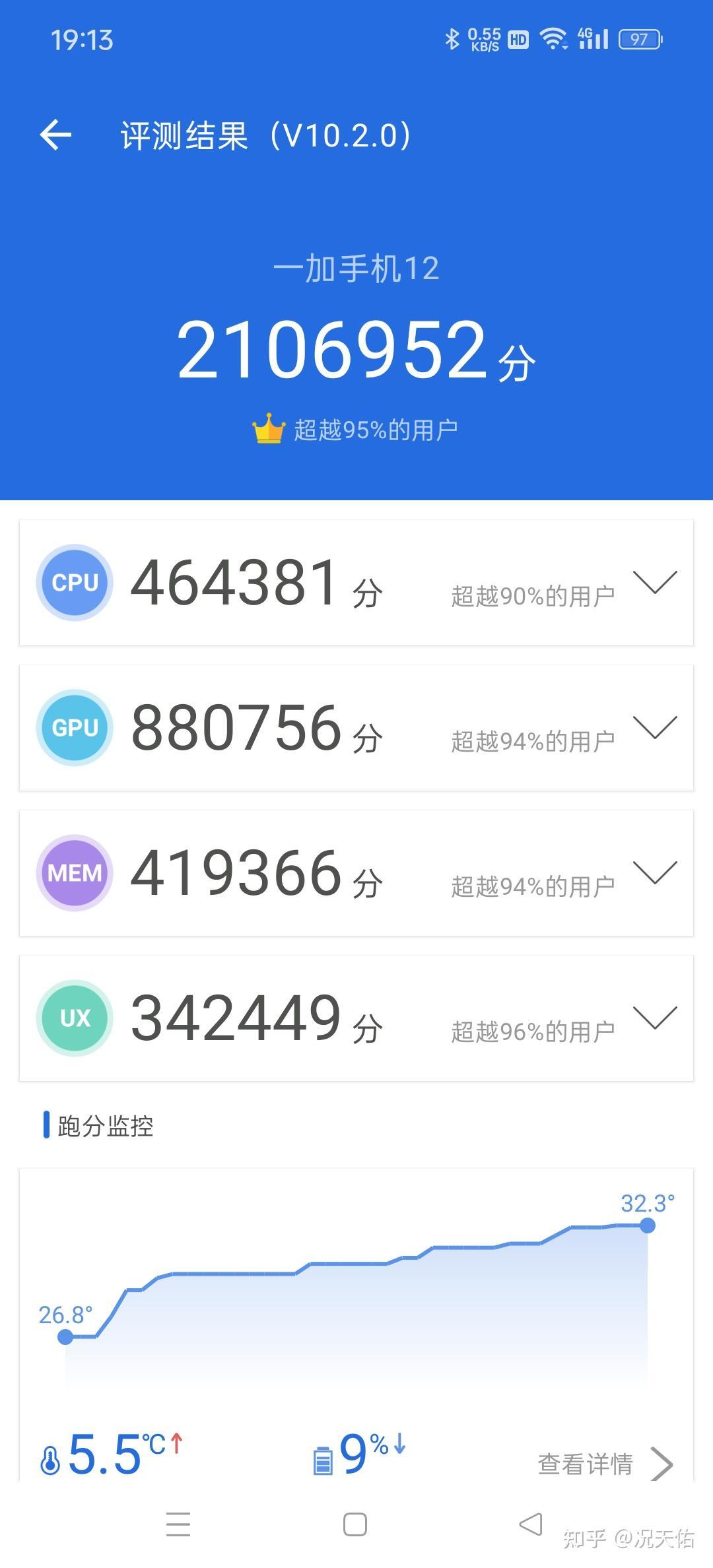The image size is (713, 1568).
Task: Expand the CPU score details
Action: click(654, 582)
